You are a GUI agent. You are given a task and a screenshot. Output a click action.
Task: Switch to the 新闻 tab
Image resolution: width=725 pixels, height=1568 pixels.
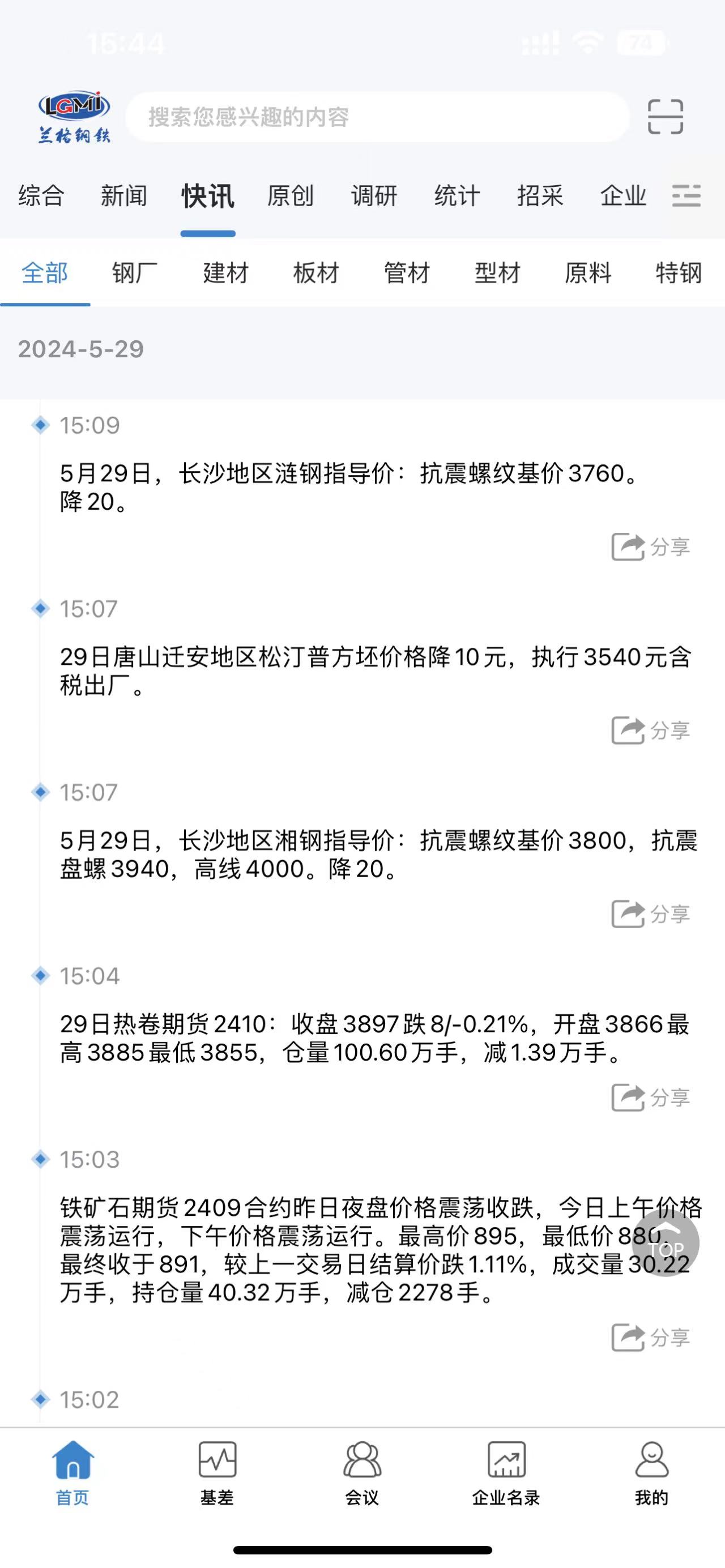point(124,196)
